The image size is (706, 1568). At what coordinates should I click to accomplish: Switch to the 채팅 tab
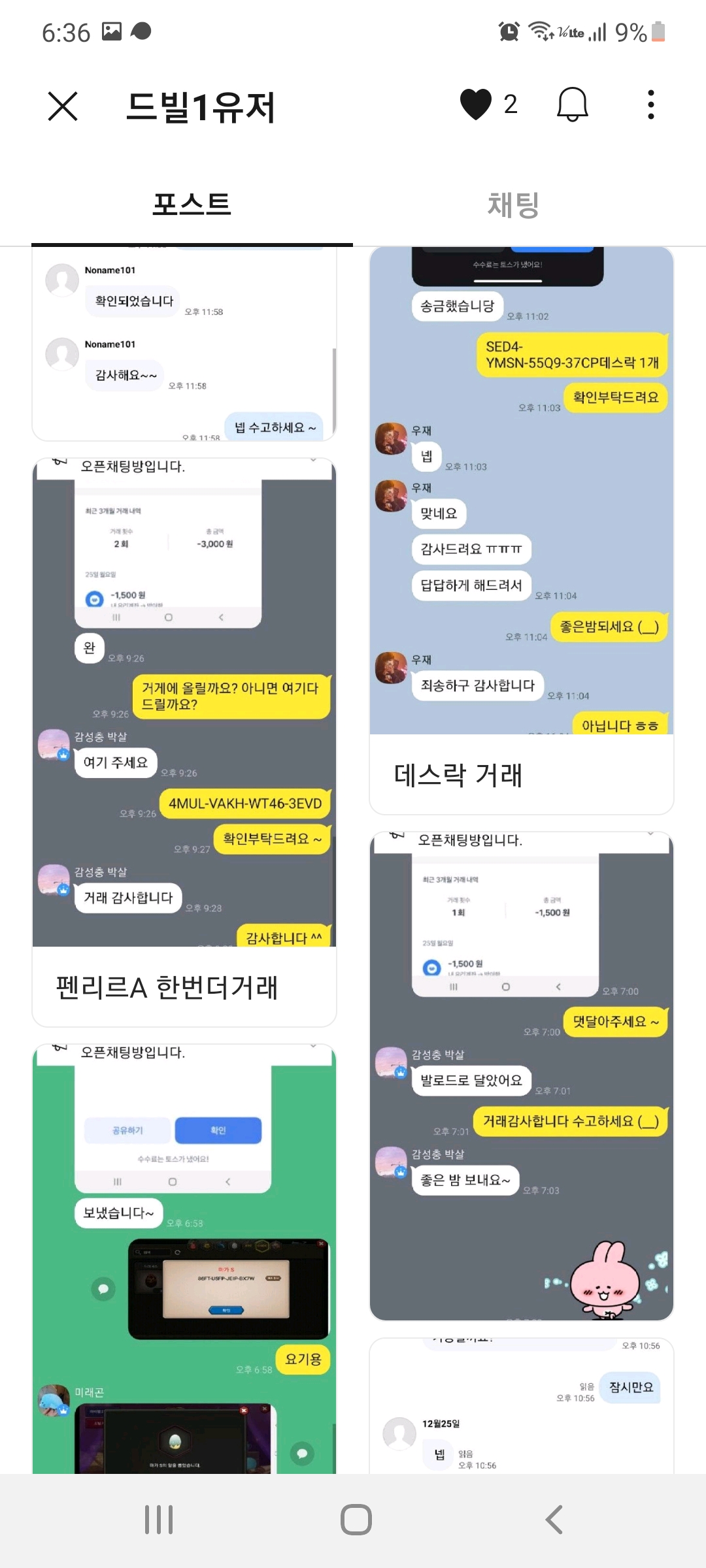tap(513, 204)
